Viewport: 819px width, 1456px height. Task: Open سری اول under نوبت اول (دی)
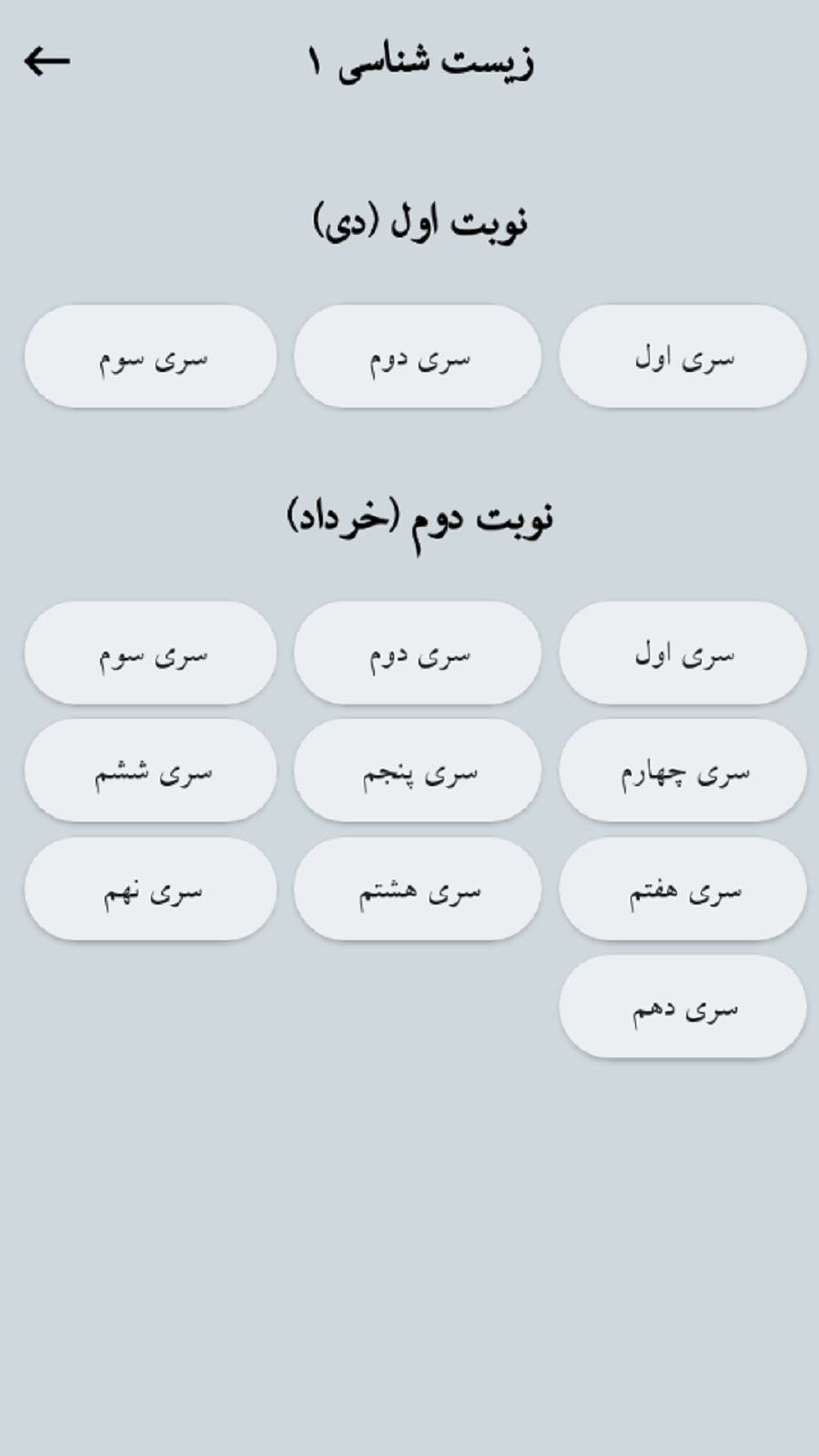click(682, 357)
